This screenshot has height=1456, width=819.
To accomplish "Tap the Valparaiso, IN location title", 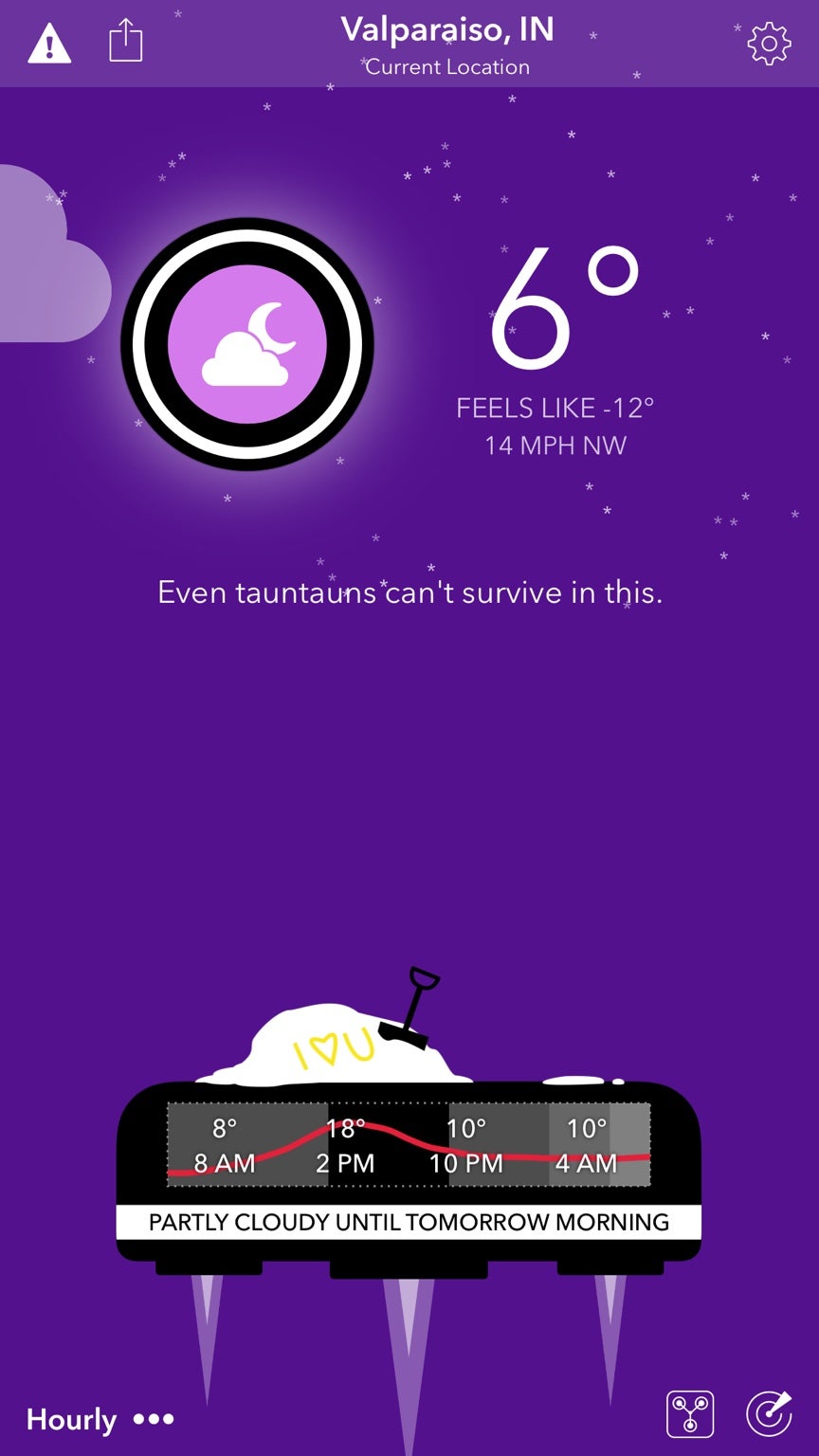I will click(446, 31).
